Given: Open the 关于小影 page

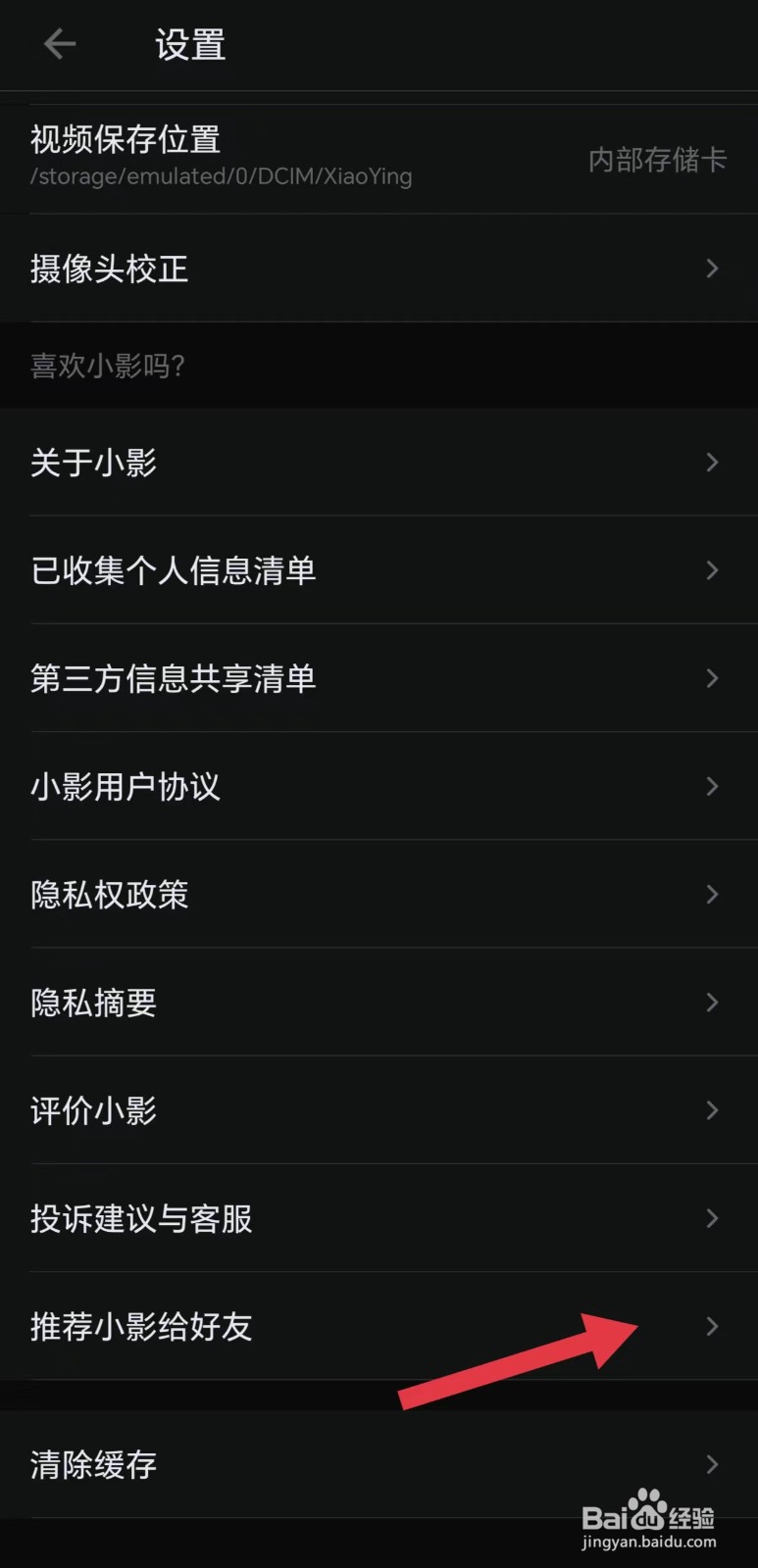Looking at the screenshot, I should 379,463.
